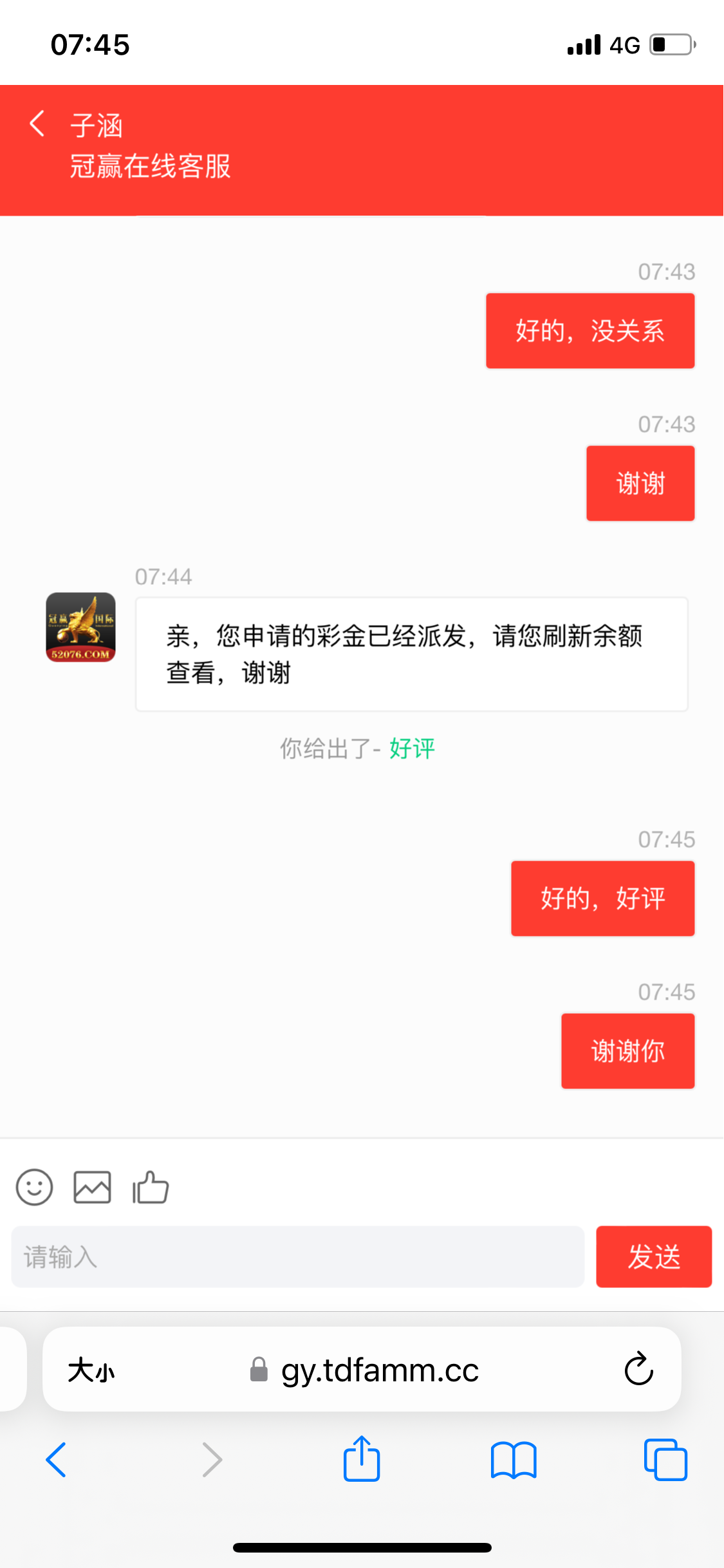724x1568 pixels.
Task: Tap the 发送 send button
Action: [x=653, y=1256]
